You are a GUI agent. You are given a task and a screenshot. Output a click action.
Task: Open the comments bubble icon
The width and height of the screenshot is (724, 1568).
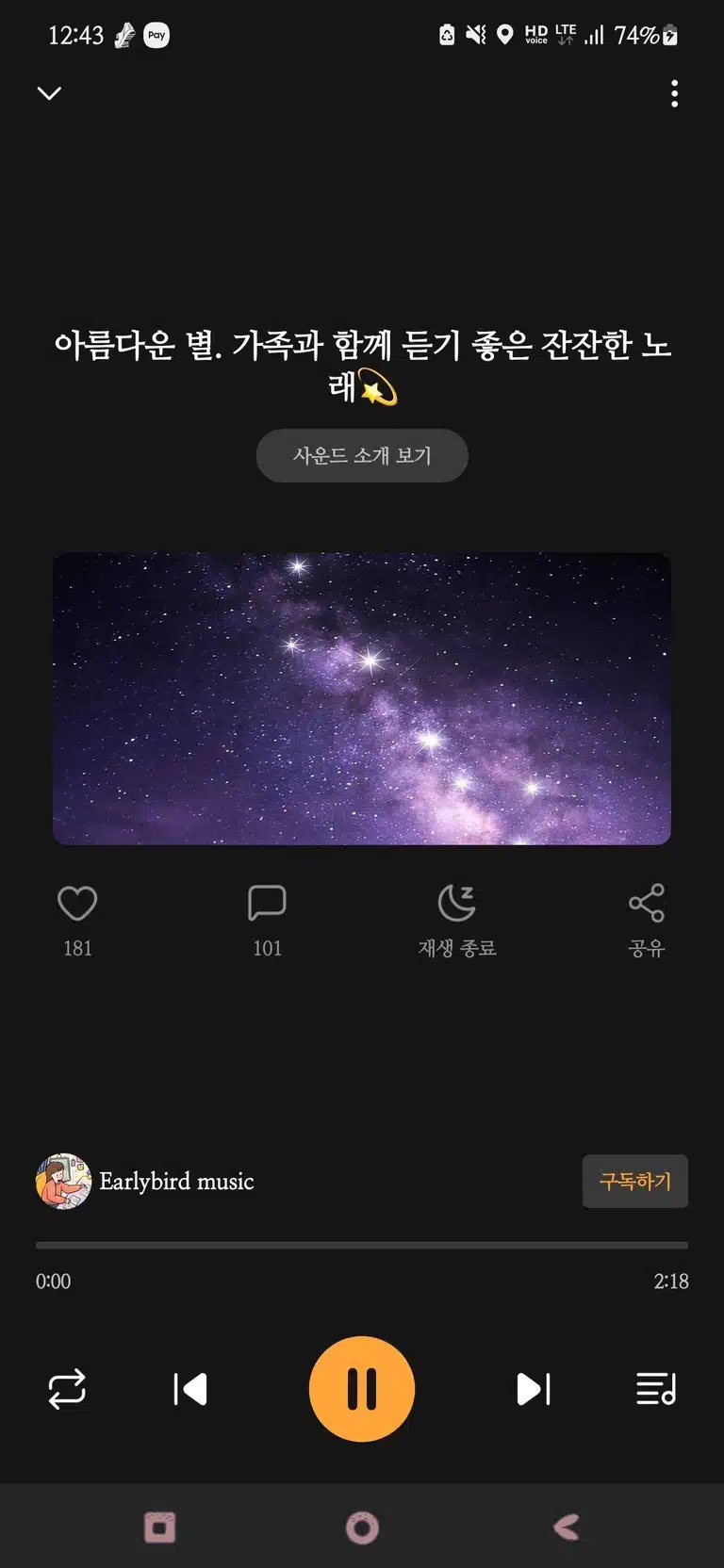[267, 904]
